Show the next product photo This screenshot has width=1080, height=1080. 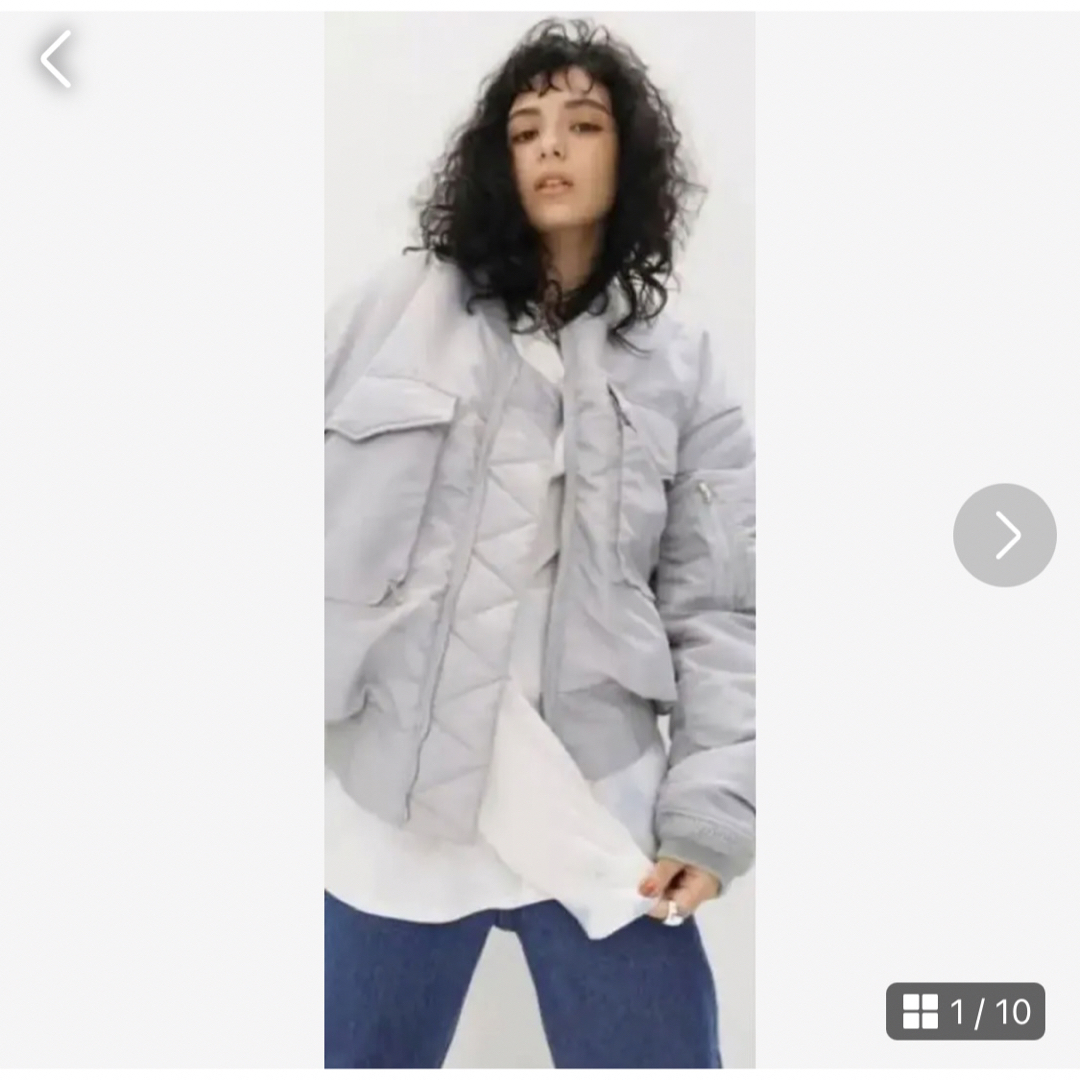pyautogui.click(x=1004, y=535)
